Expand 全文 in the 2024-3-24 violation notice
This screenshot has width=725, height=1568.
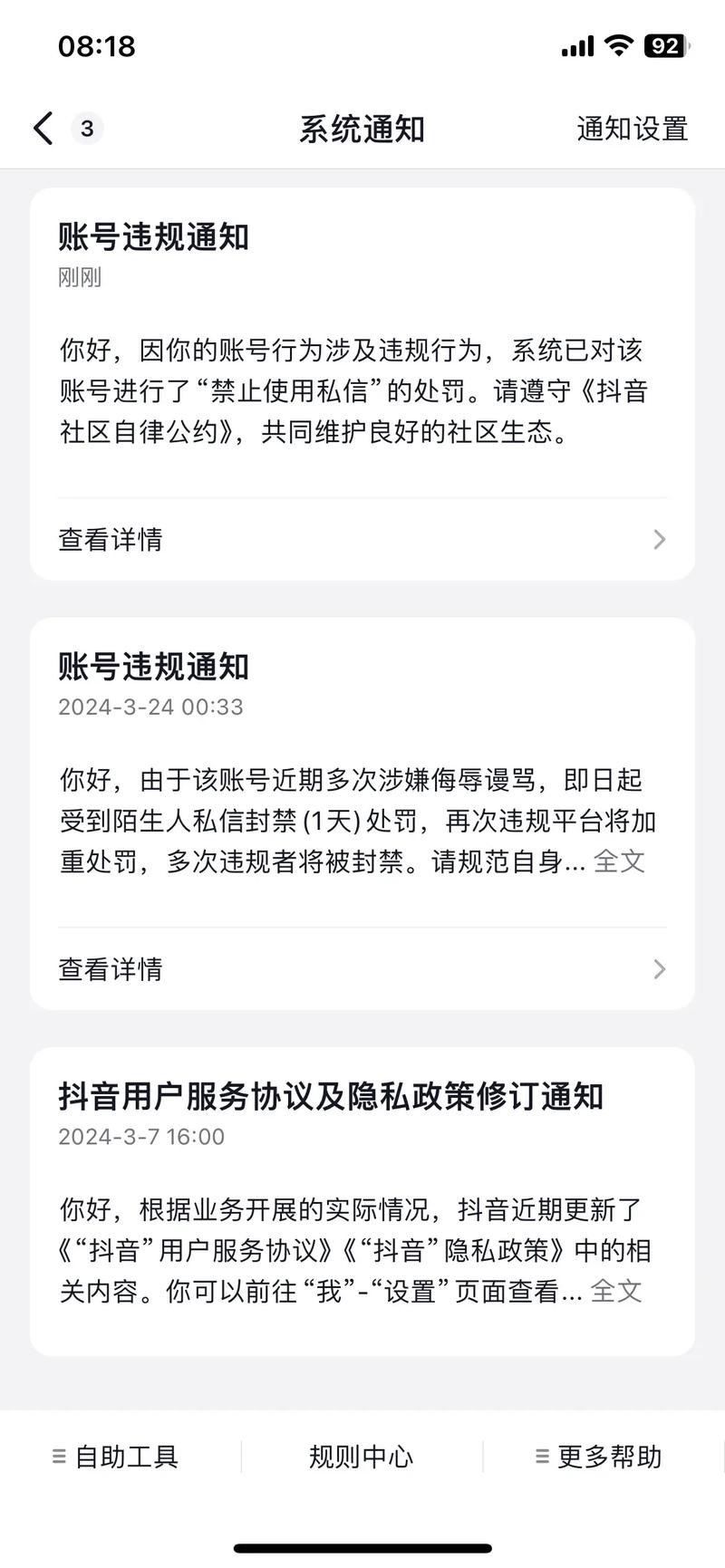(x=619, y=861)
